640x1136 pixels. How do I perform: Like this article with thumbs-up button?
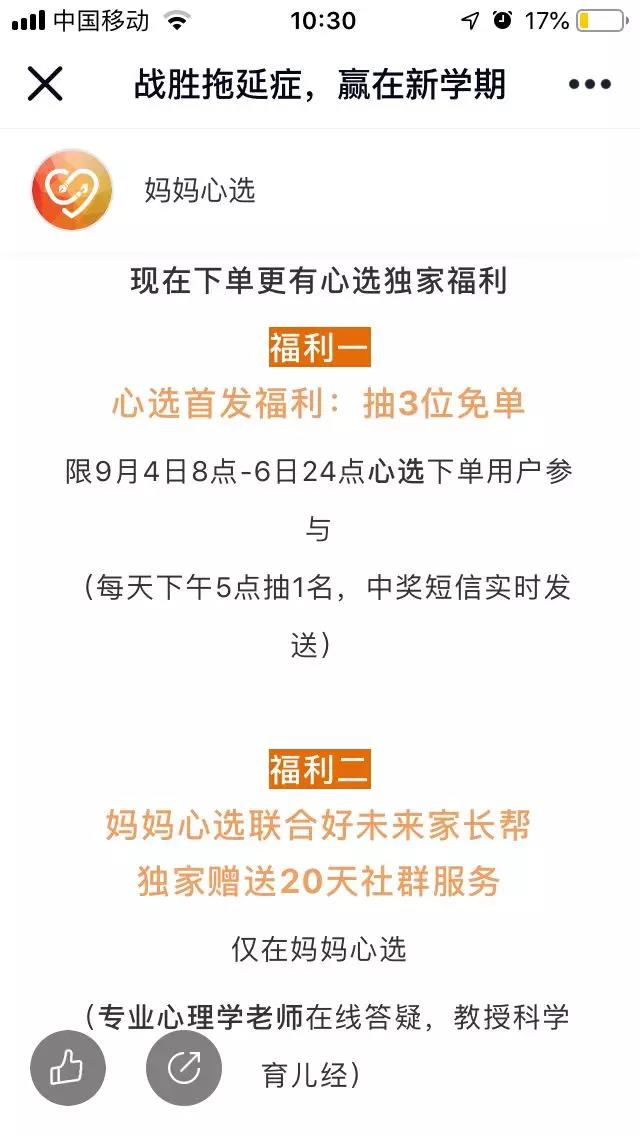click(67, 1068)
